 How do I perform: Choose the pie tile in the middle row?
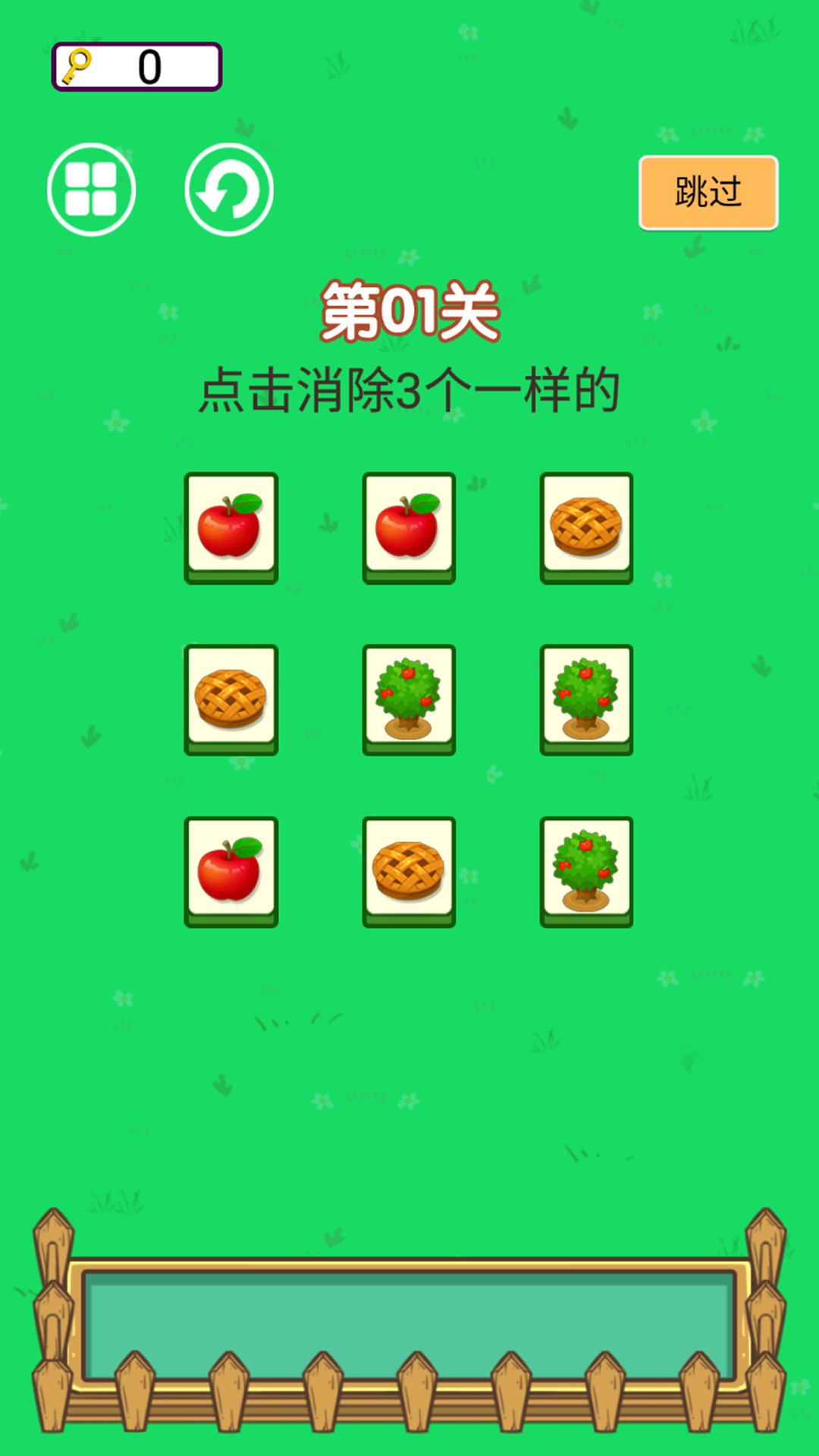(231, 698)
